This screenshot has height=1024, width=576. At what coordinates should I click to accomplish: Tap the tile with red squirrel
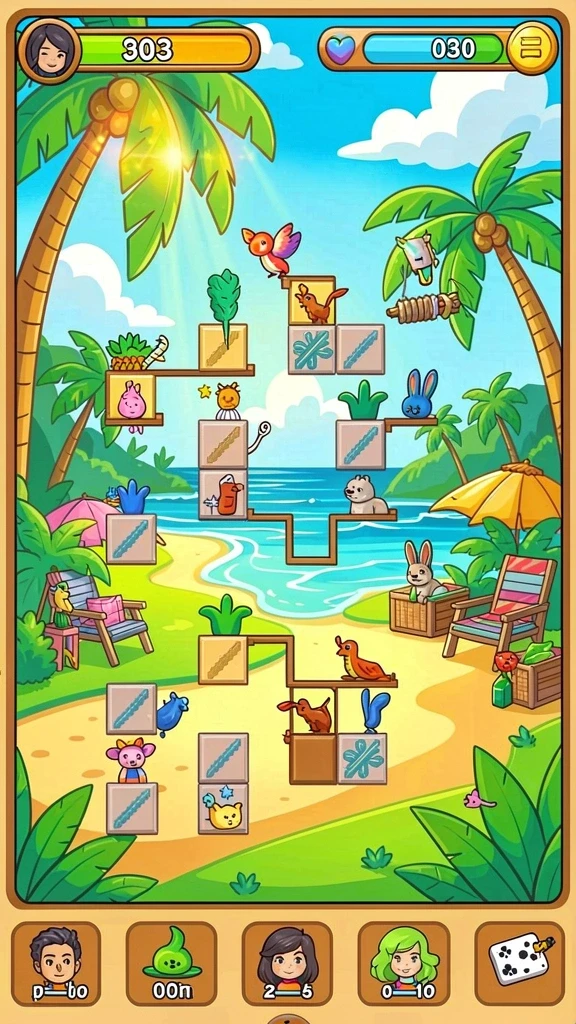pos(312,300)
